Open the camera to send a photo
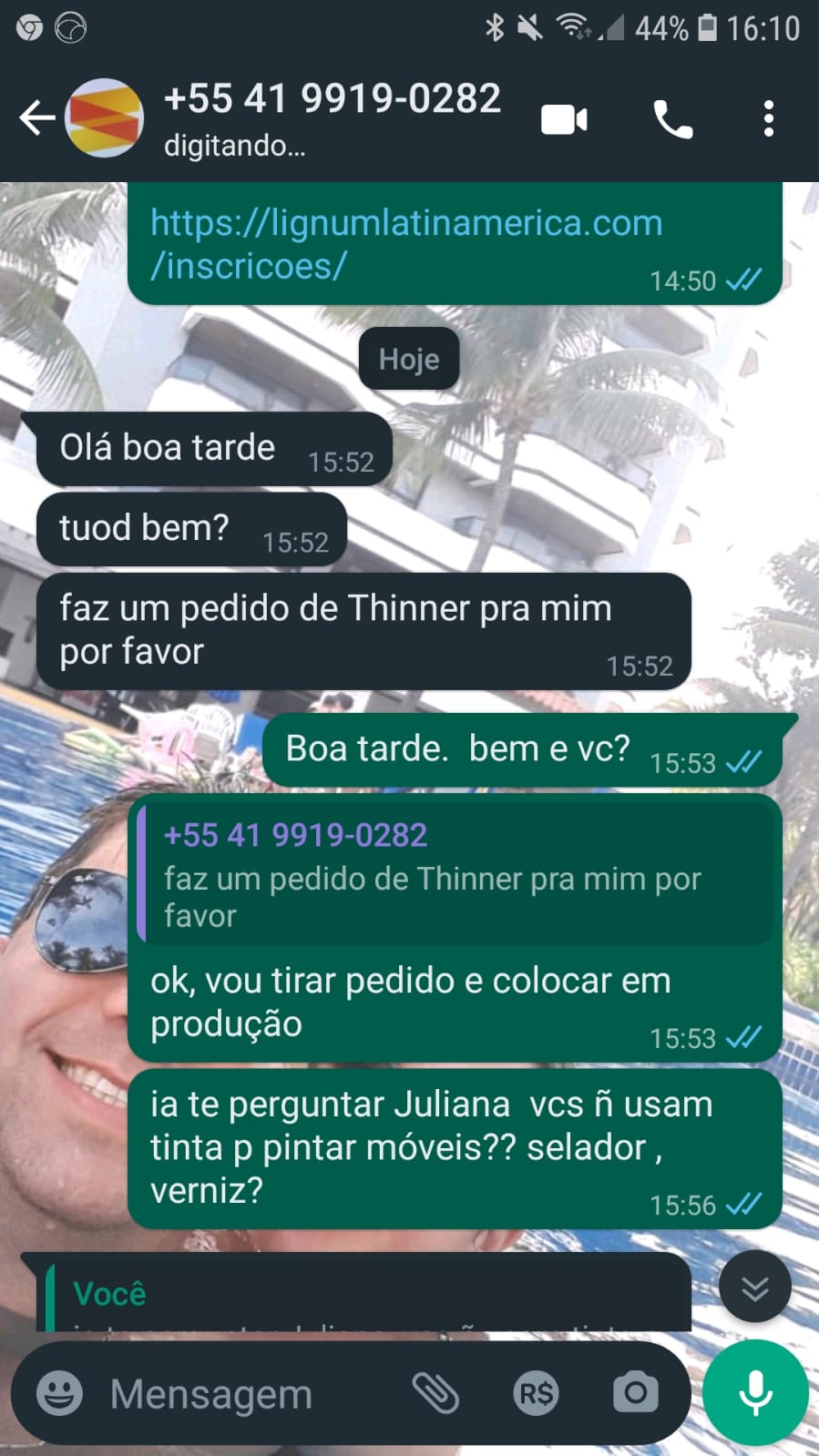Viewport: 819px width, 1456px height. [x=635, y=1392]
